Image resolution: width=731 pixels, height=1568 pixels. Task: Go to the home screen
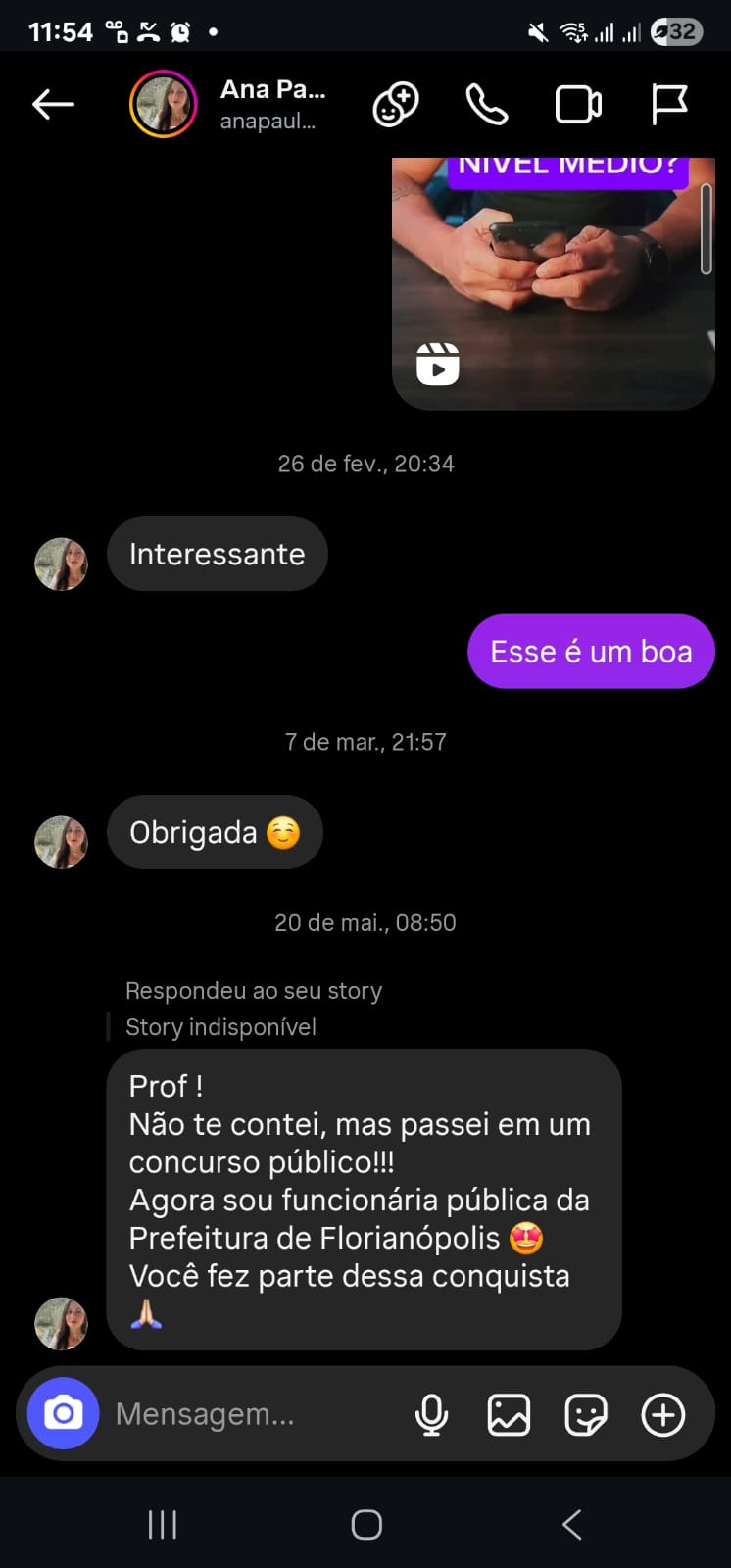[x=365, y=1524]
